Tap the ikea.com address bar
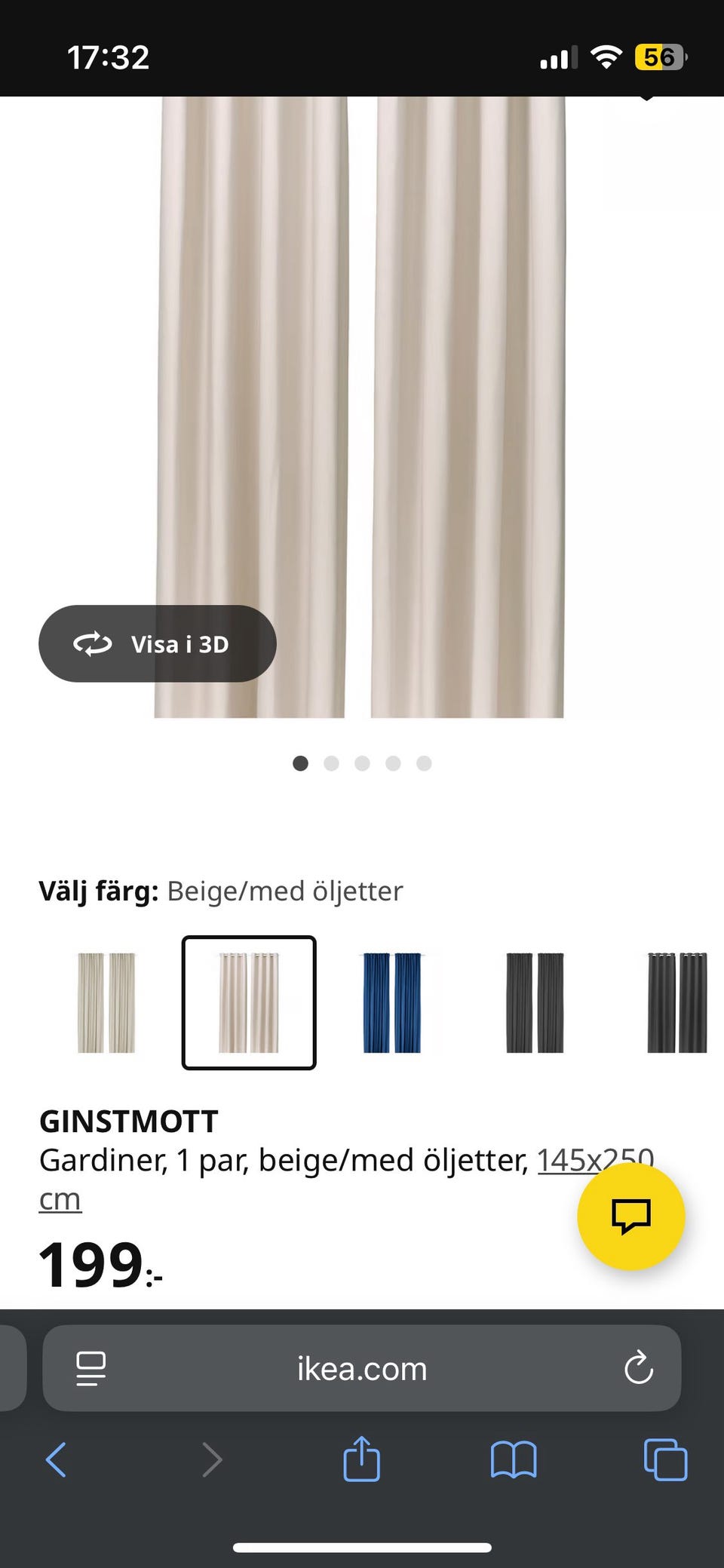The image size is (724, 1568). [x=360, y=1369]
